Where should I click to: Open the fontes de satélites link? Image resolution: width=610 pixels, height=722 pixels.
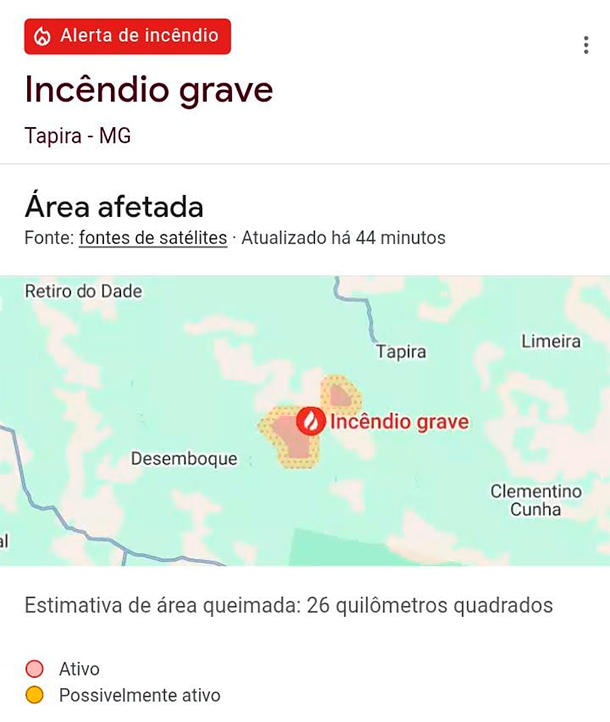pos(153,238)
